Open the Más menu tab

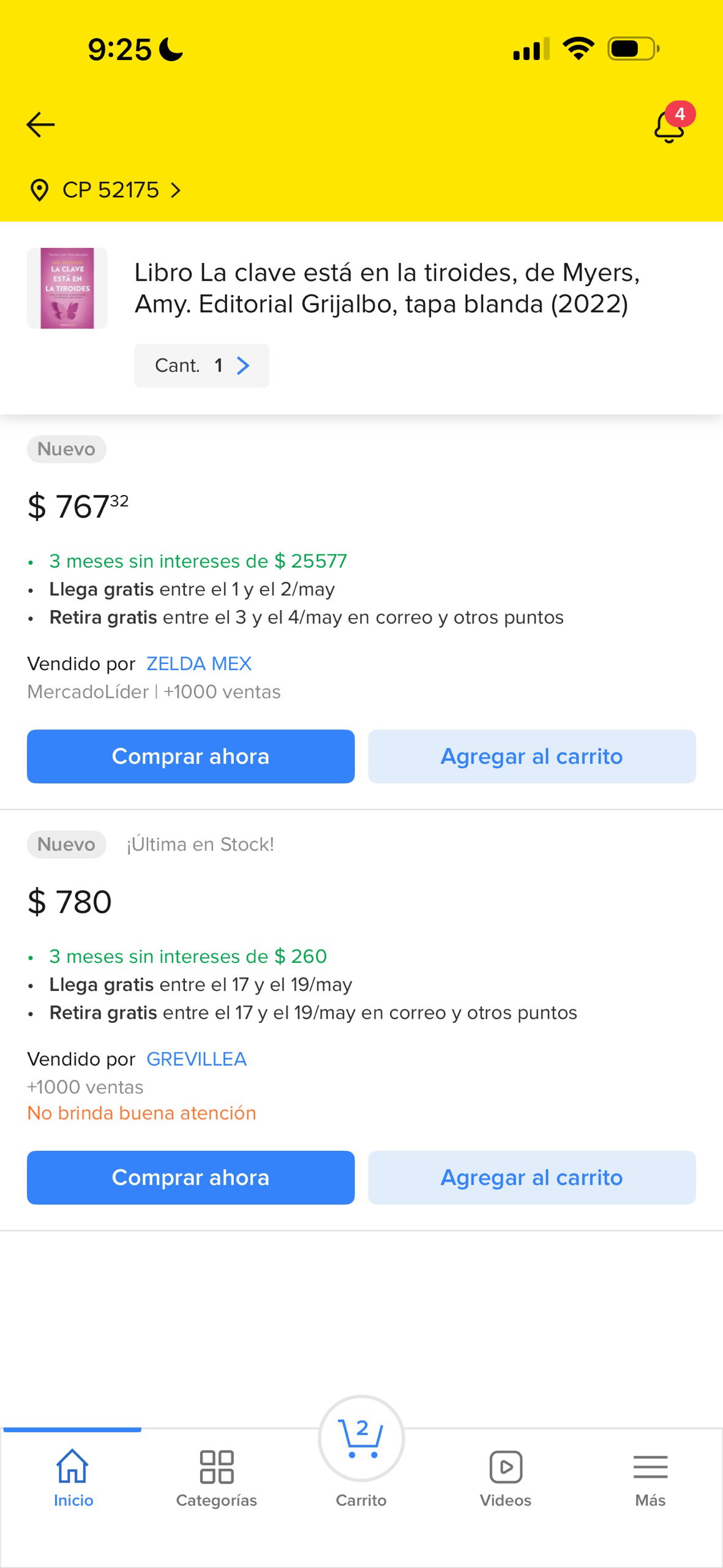(650, 1477)
